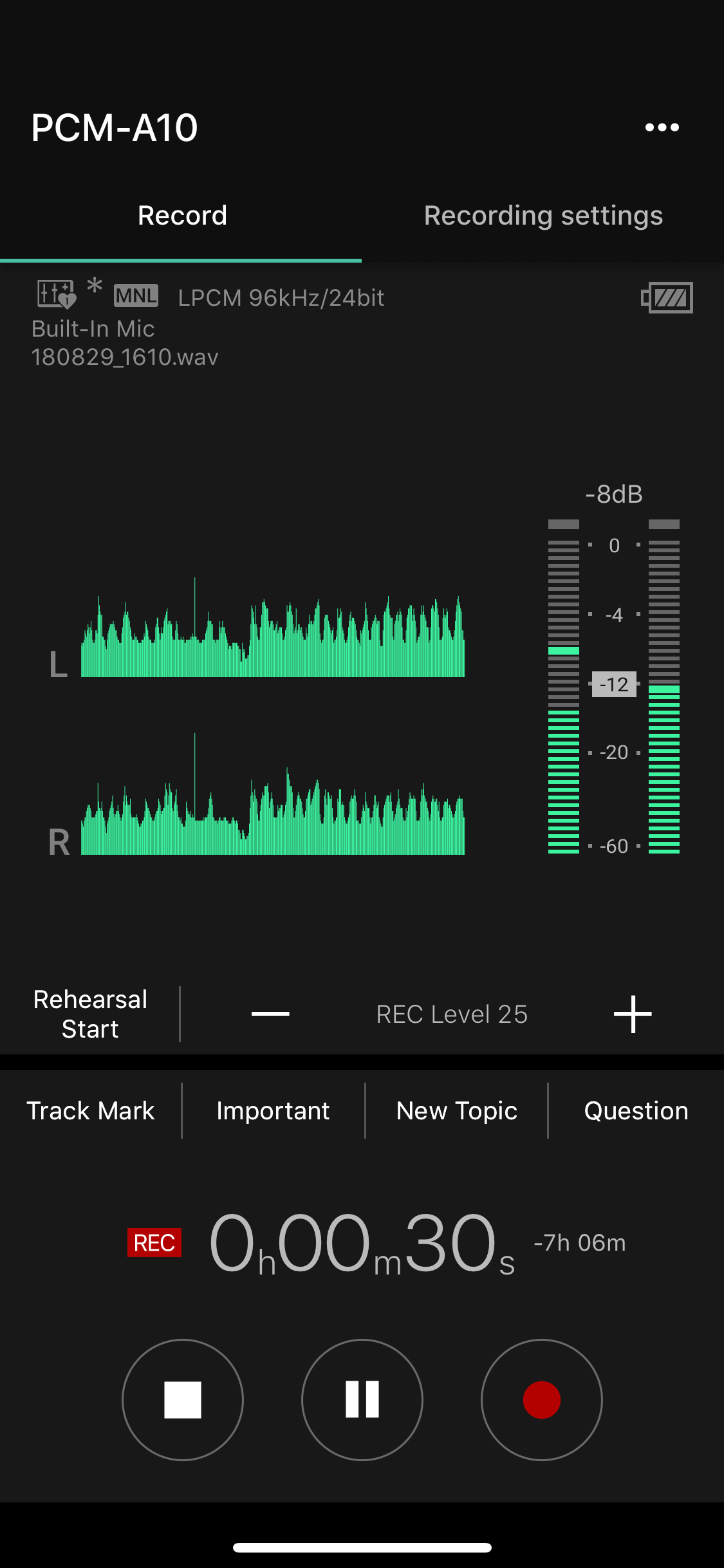Pause the current recording
The image size is (724, 1568).
tap(362, 1400)
